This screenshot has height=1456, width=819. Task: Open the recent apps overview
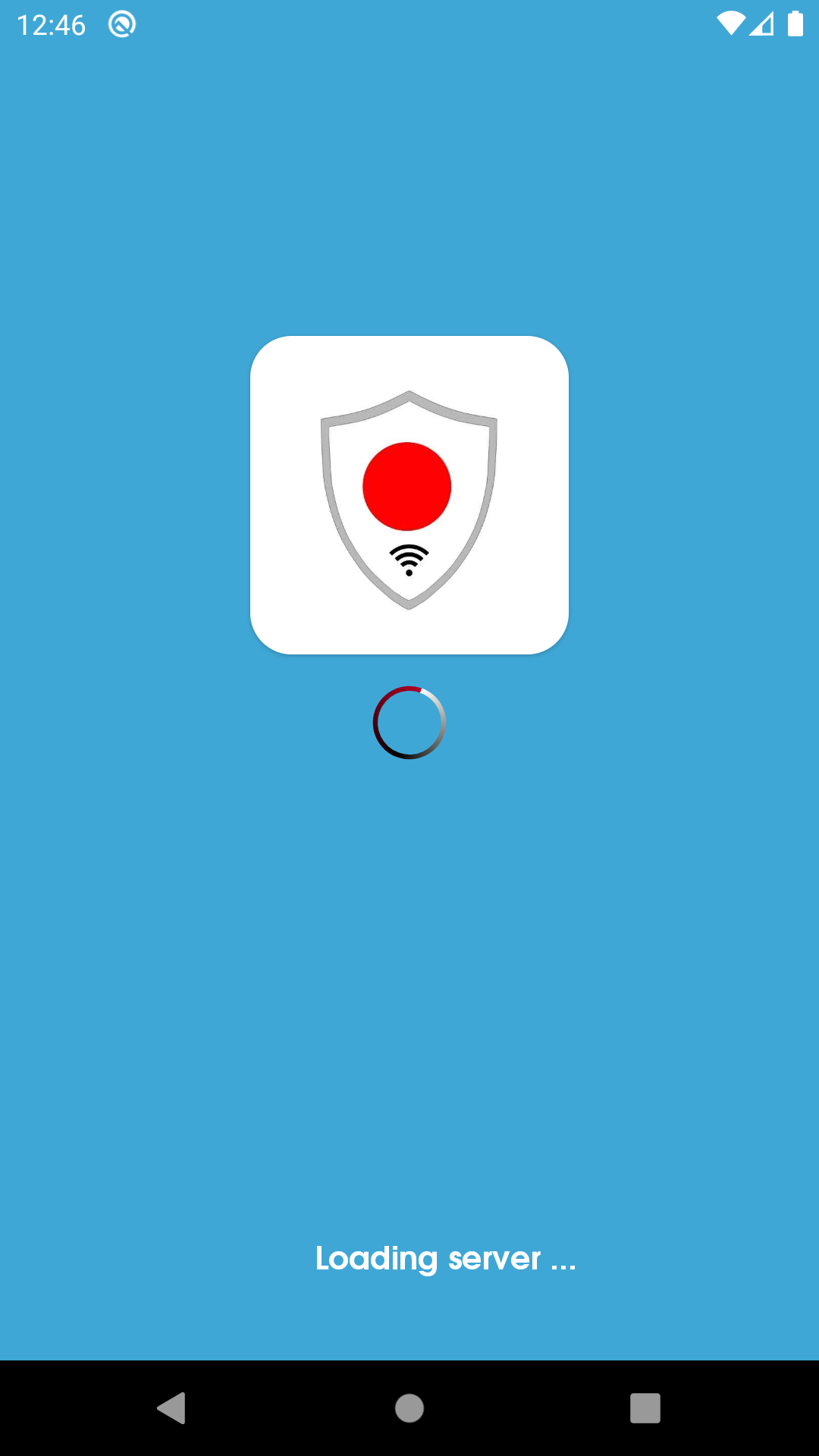pyautogui.click(x=645, y=1408)
